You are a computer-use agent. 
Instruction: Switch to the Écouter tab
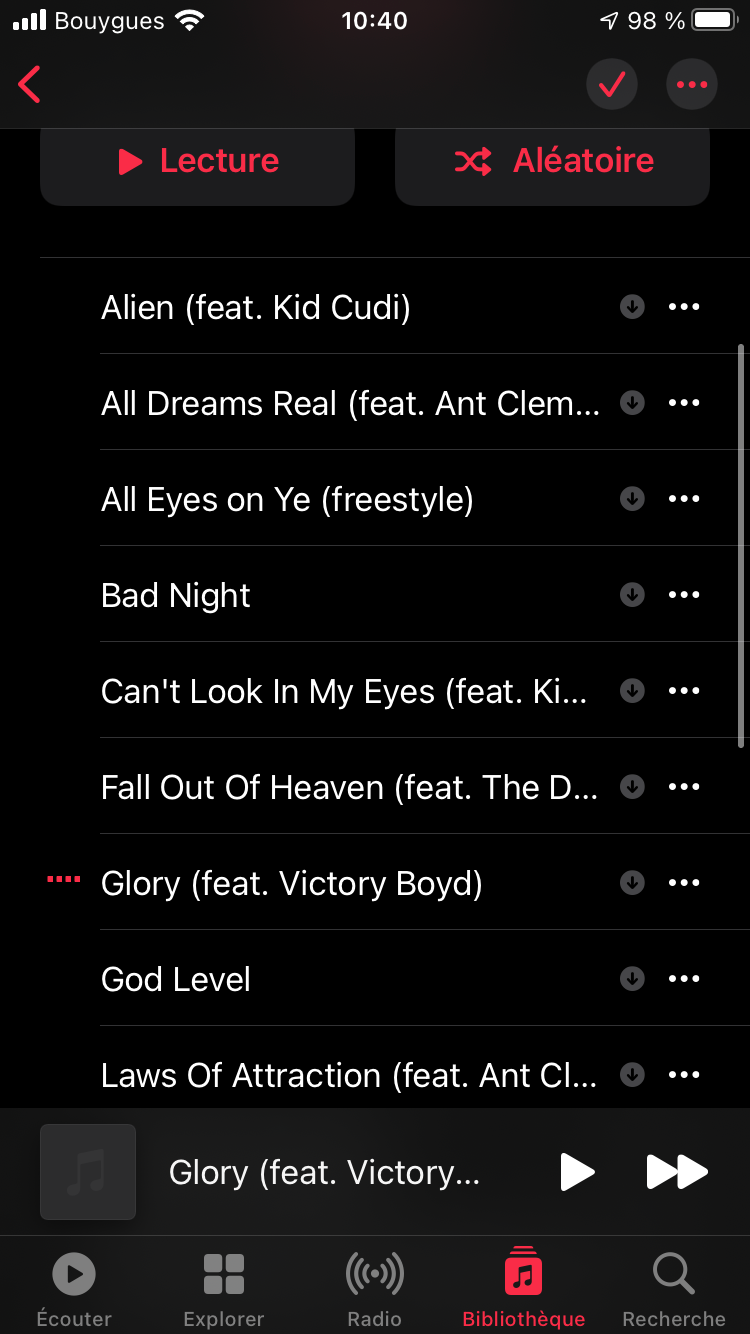point(74,1289)
